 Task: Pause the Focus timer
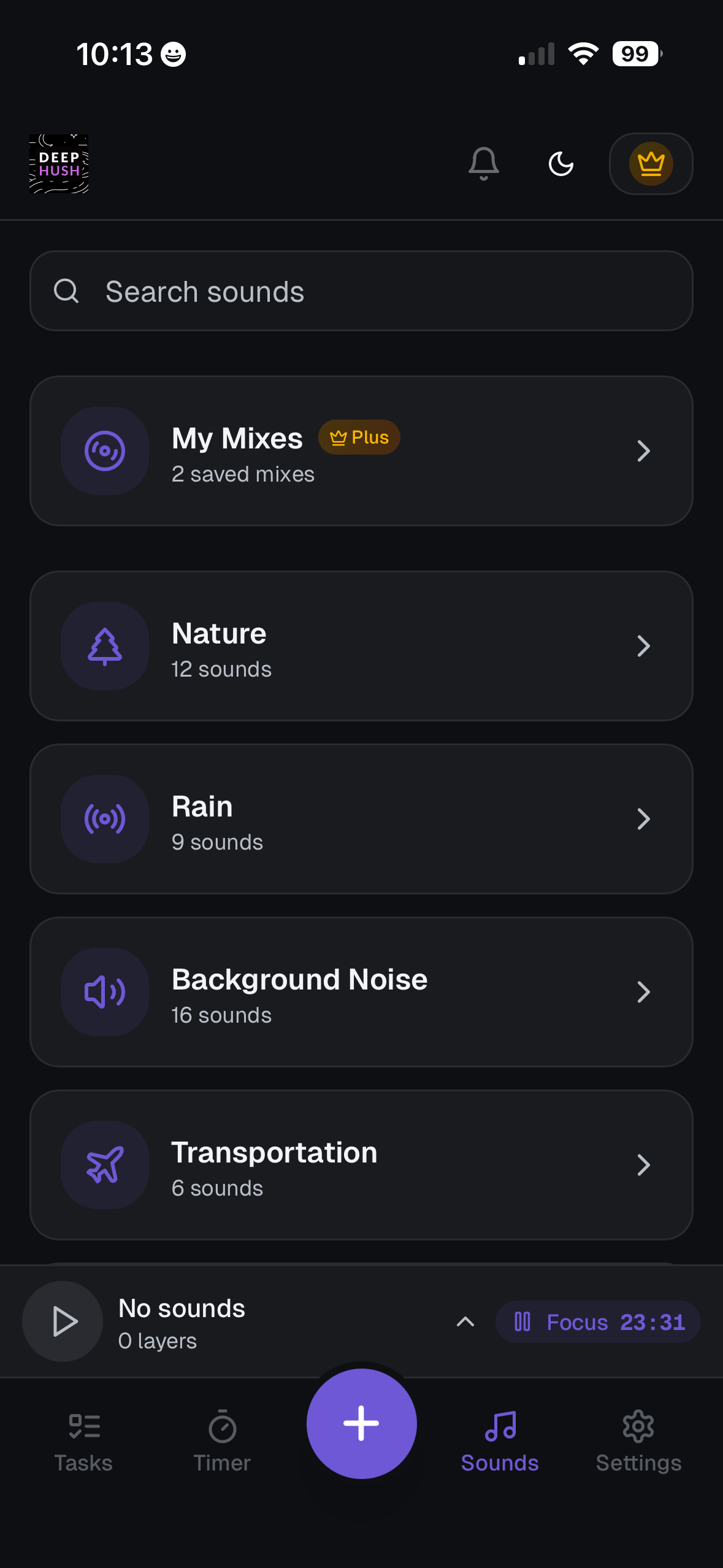(x=522, y=1322)
